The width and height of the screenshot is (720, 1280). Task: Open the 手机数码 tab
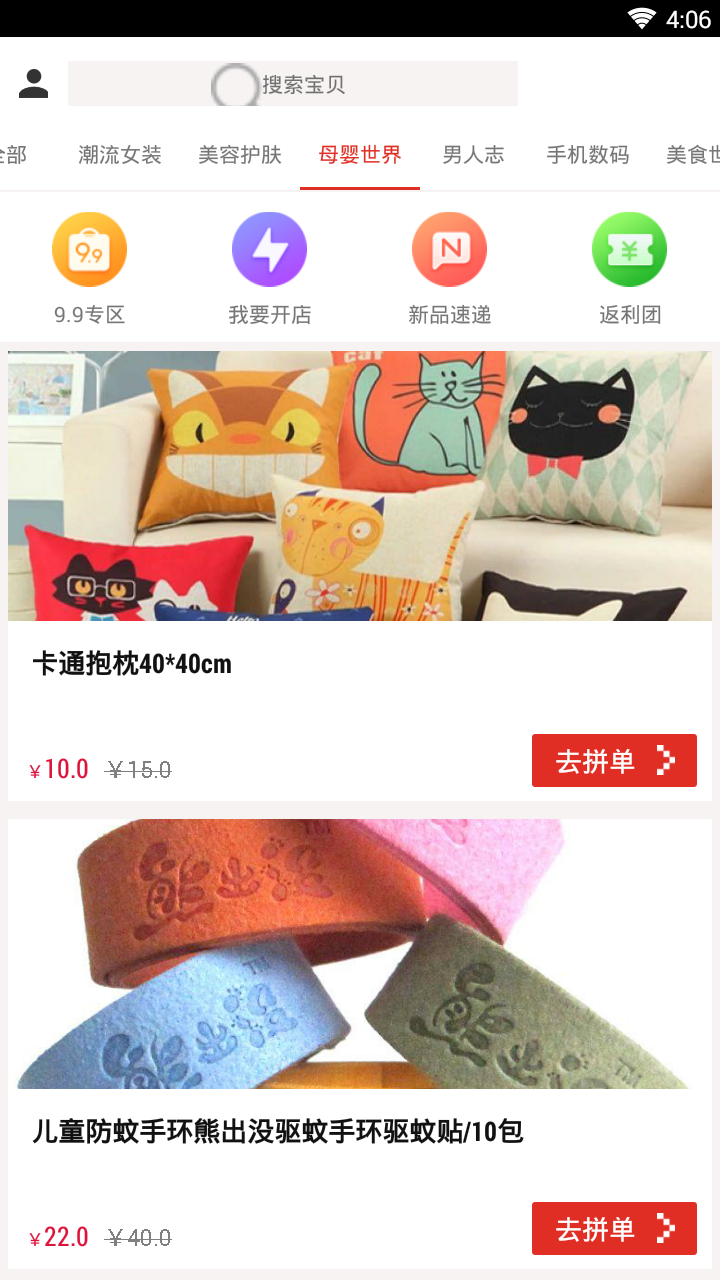[588, 155]
